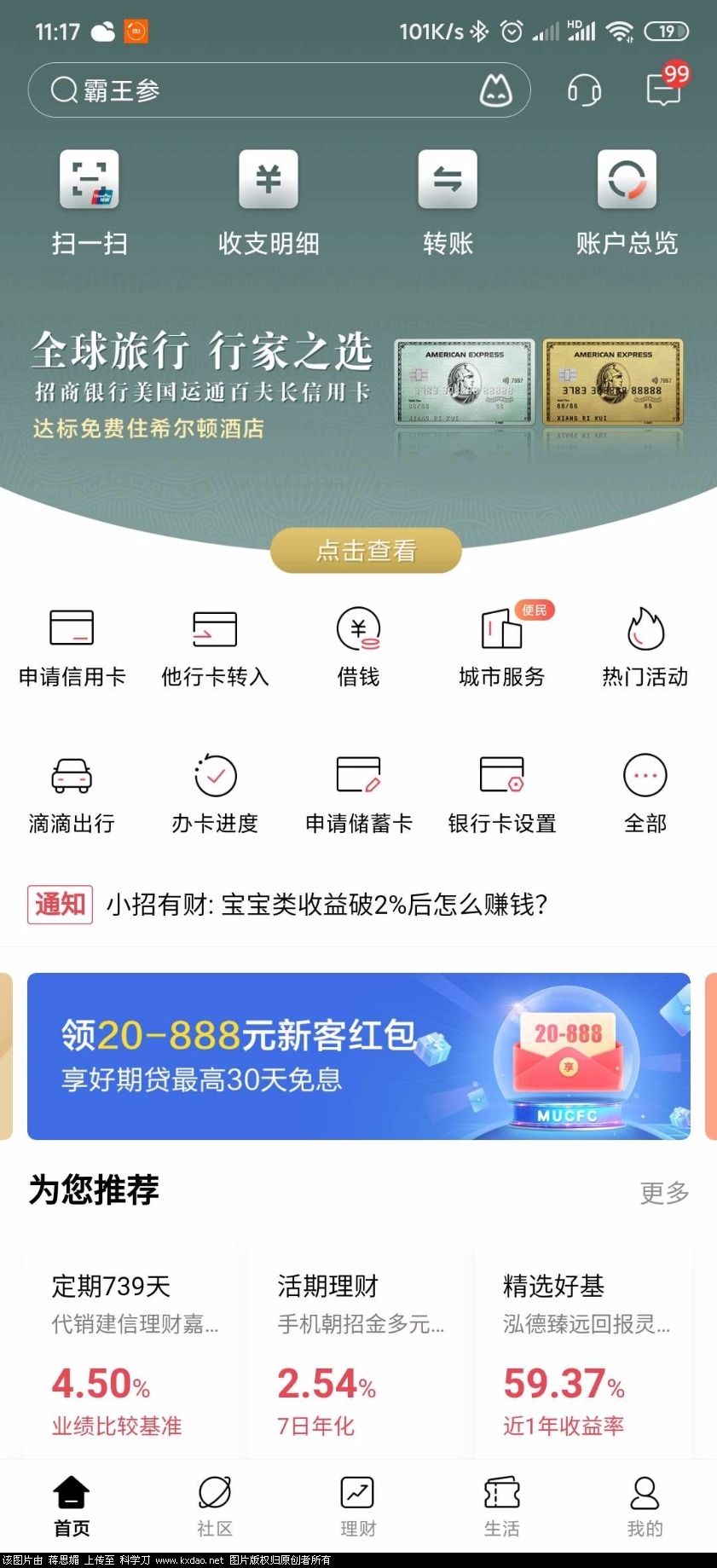View 收支明细 transaction details
This screenshot has width=717, height=1568.
(x=269, y=201)
